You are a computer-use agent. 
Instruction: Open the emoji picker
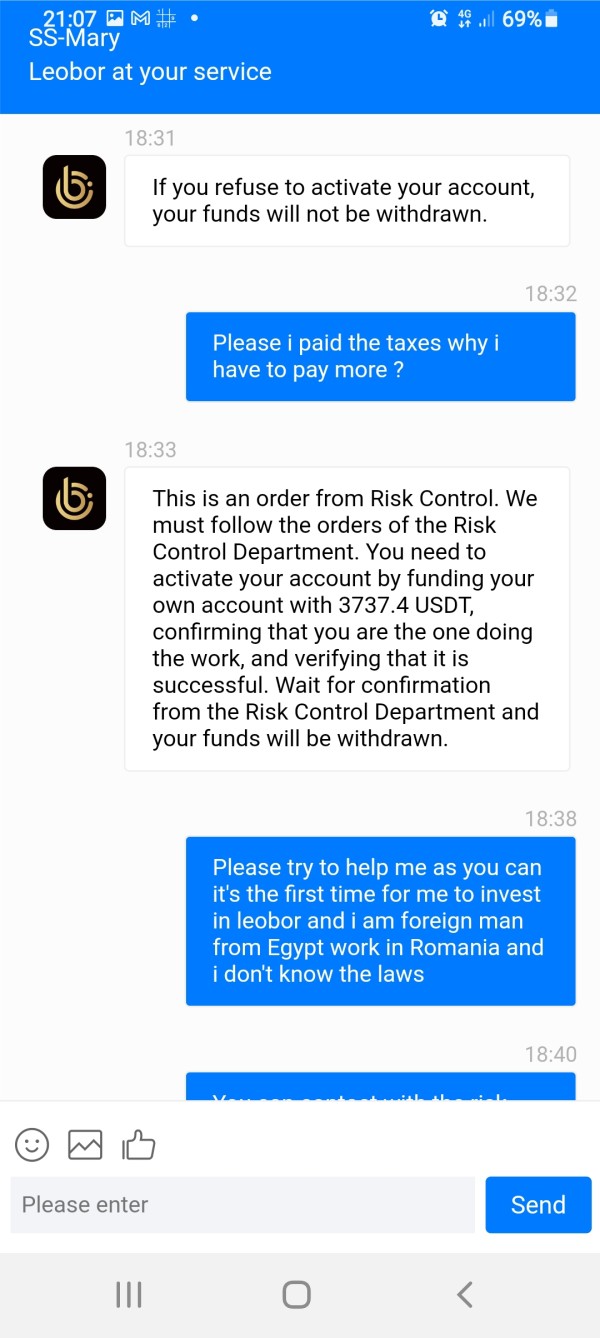click(x=32, y=1145)
